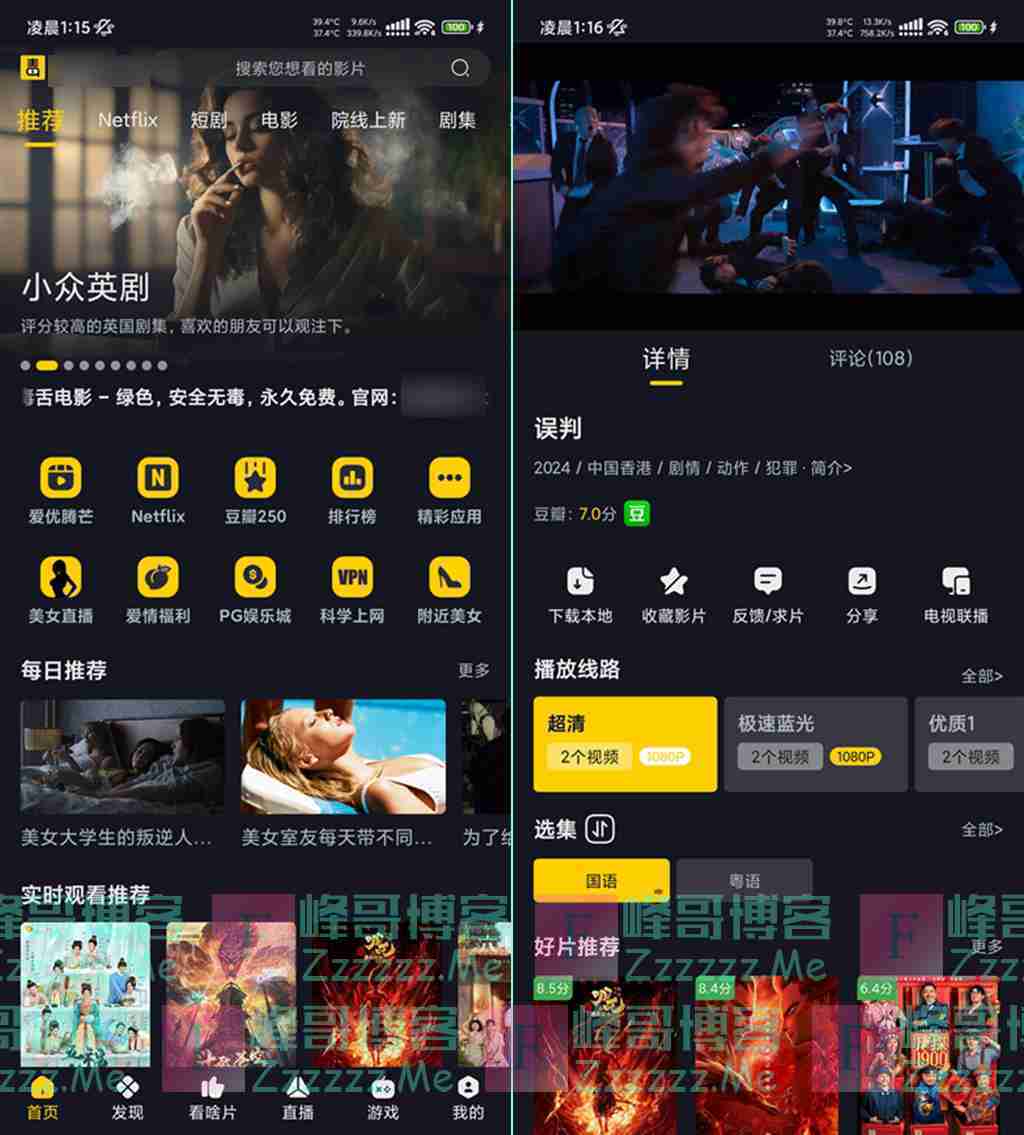This screenshot has width=1024, height=1135.
Task: Share this movie
Action: 861,594
